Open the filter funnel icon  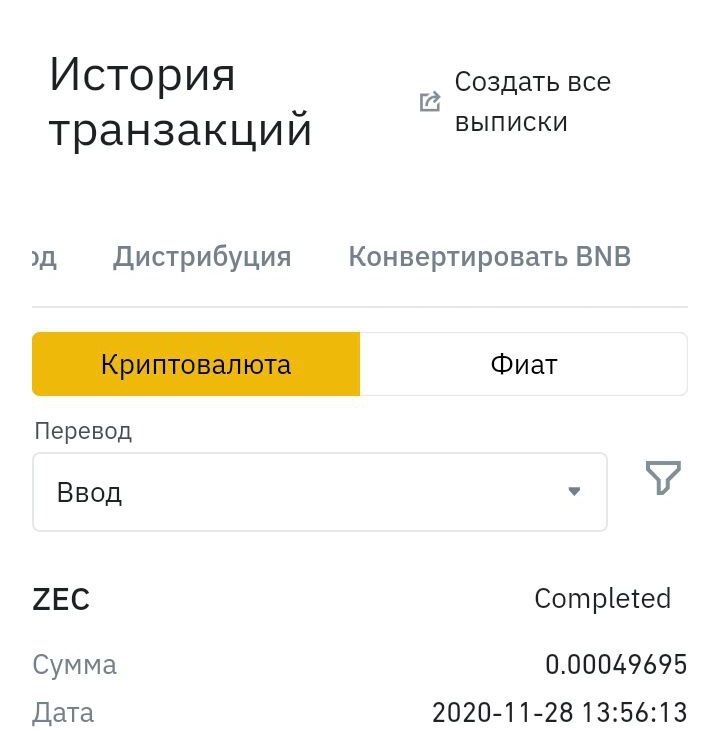663,479
